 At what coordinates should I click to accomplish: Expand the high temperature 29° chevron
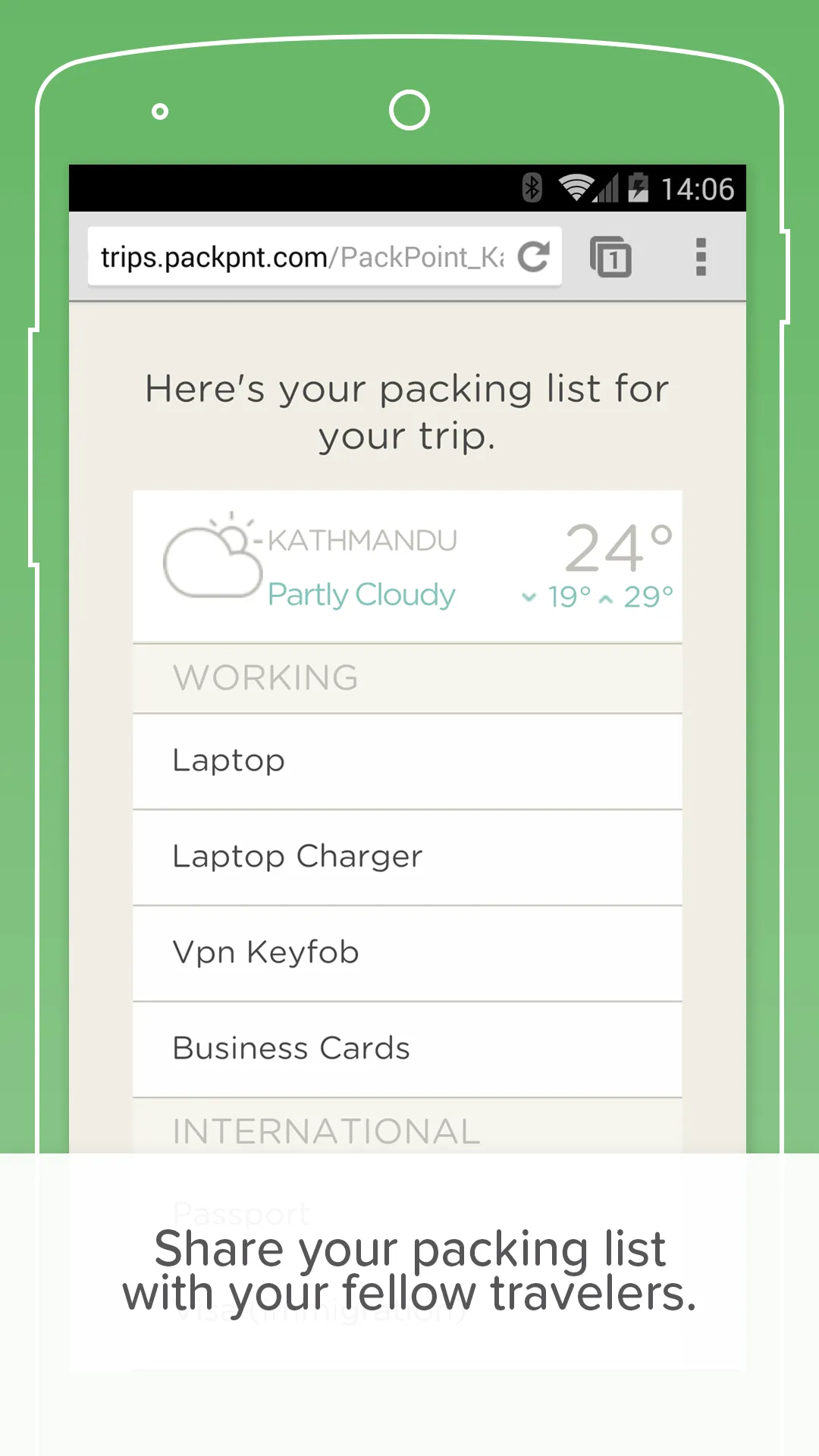tap(604, 598)
